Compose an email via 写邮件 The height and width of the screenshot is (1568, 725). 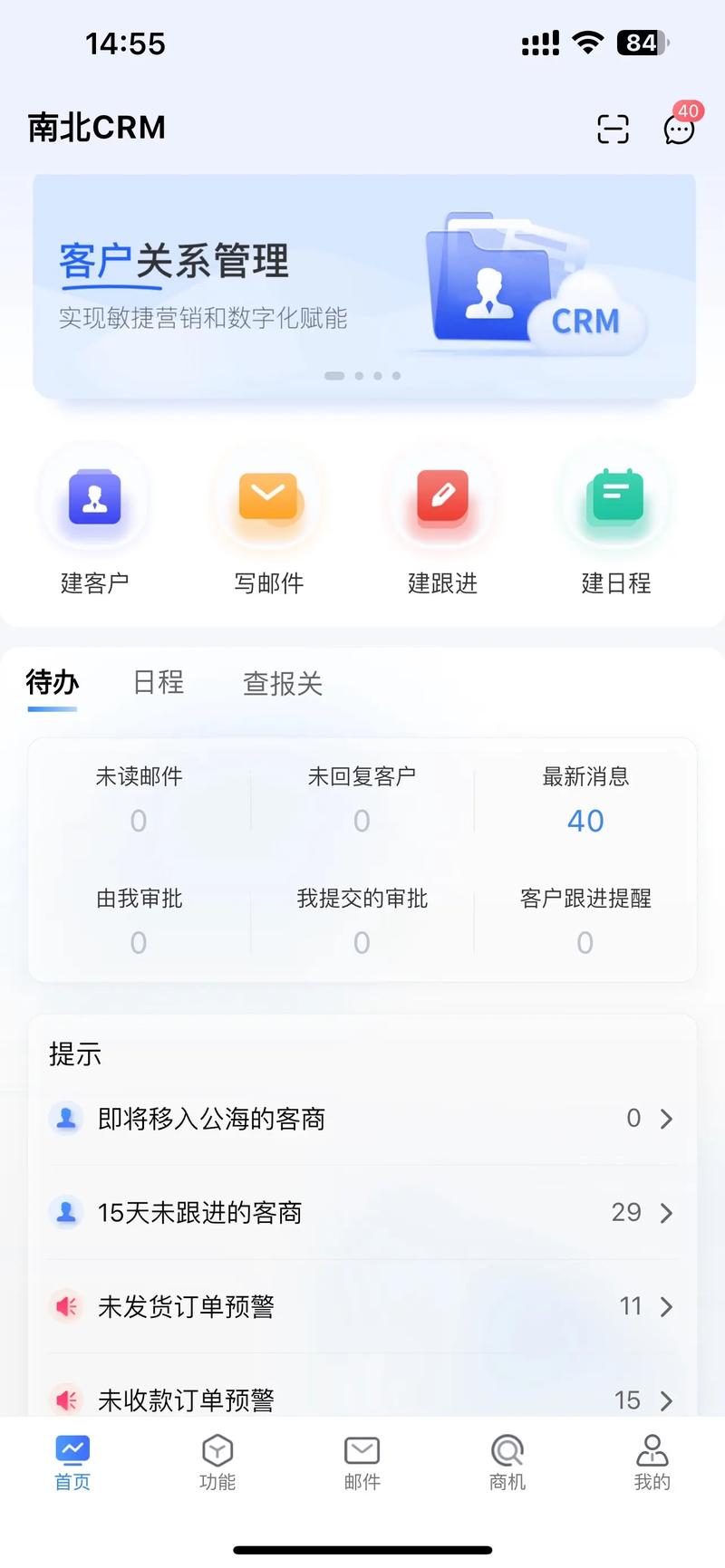(268, 531)
